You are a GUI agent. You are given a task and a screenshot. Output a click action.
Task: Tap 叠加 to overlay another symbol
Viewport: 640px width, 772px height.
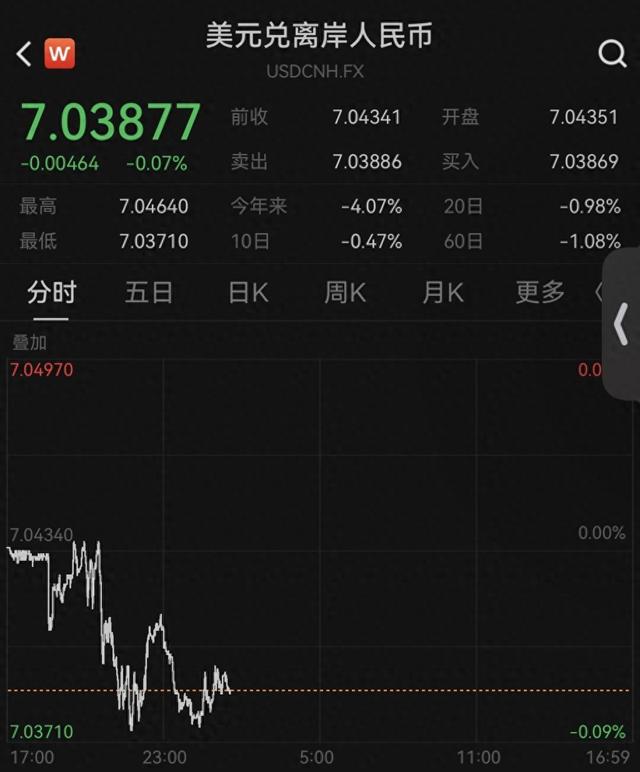[29, 341]
